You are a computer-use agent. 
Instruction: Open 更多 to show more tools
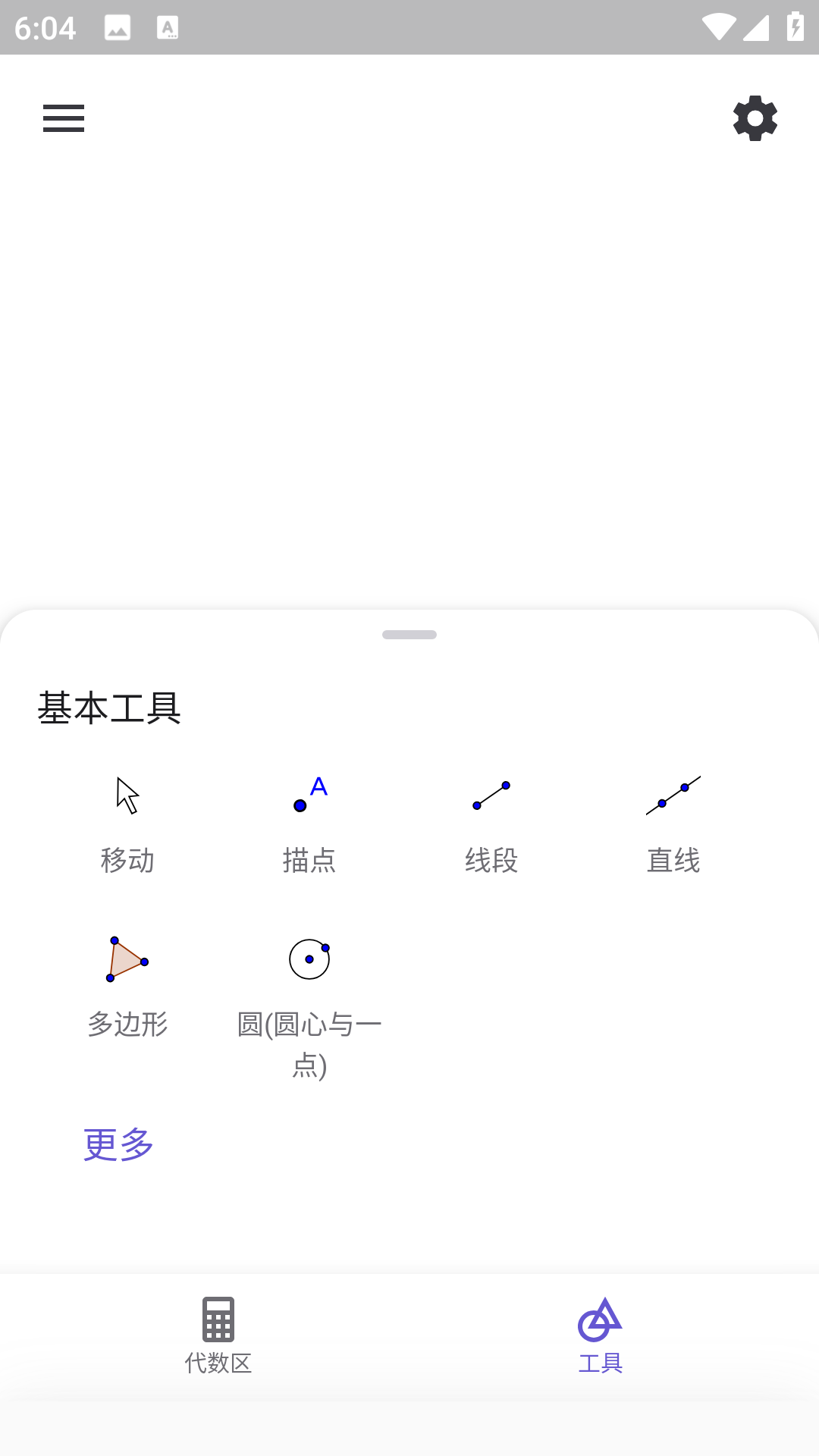tap(118, 1145)
